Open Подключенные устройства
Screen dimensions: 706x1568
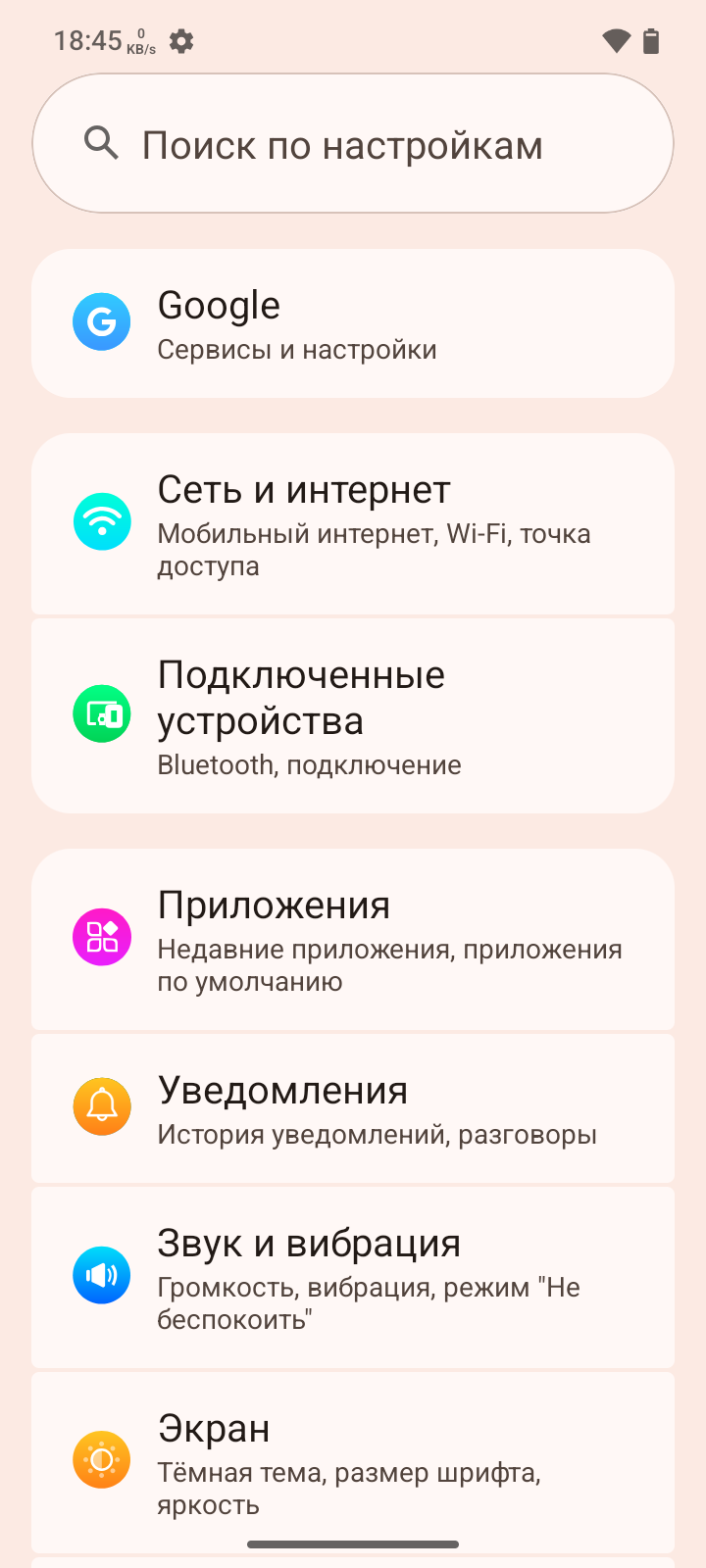(x=353, y=716)
